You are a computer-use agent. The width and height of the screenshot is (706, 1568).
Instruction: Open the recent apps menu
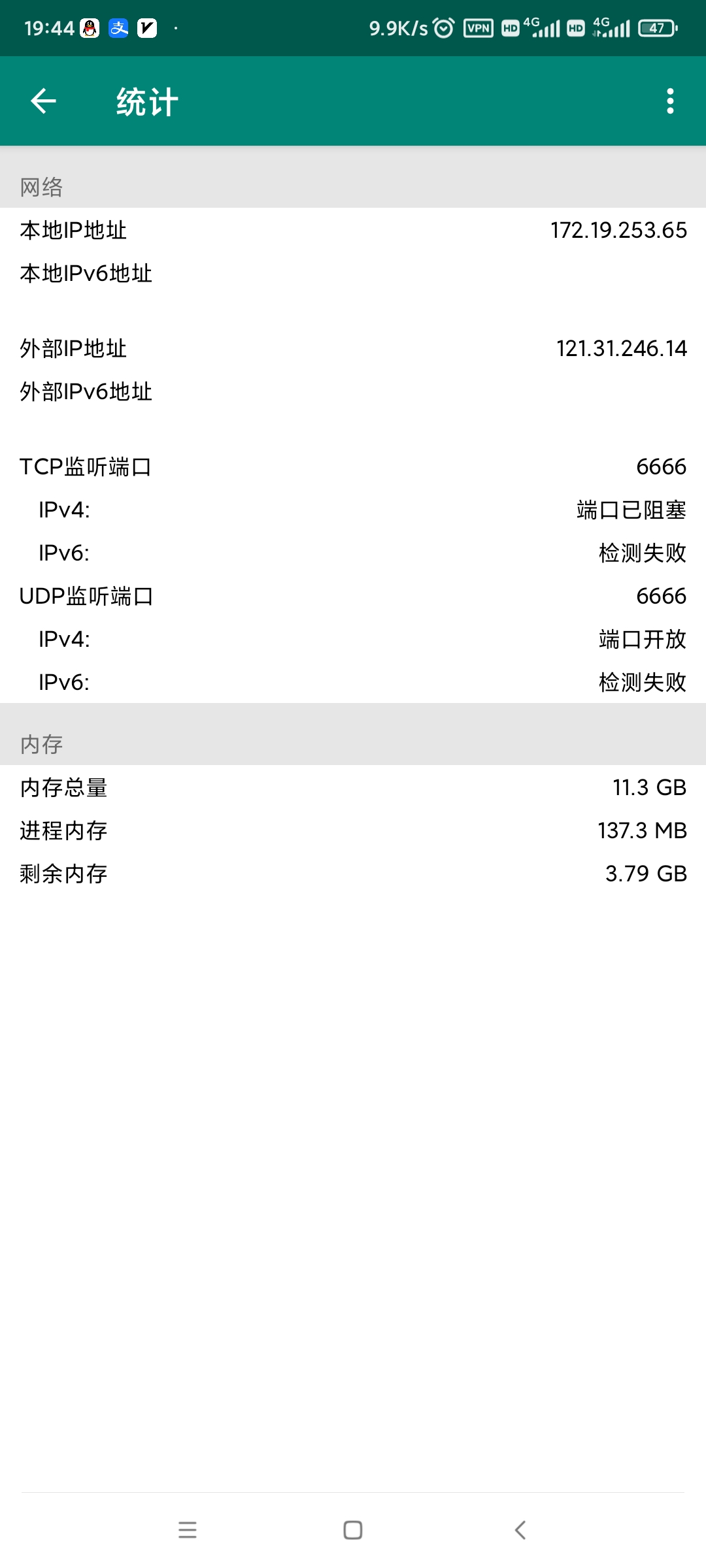click(188, 1529)
